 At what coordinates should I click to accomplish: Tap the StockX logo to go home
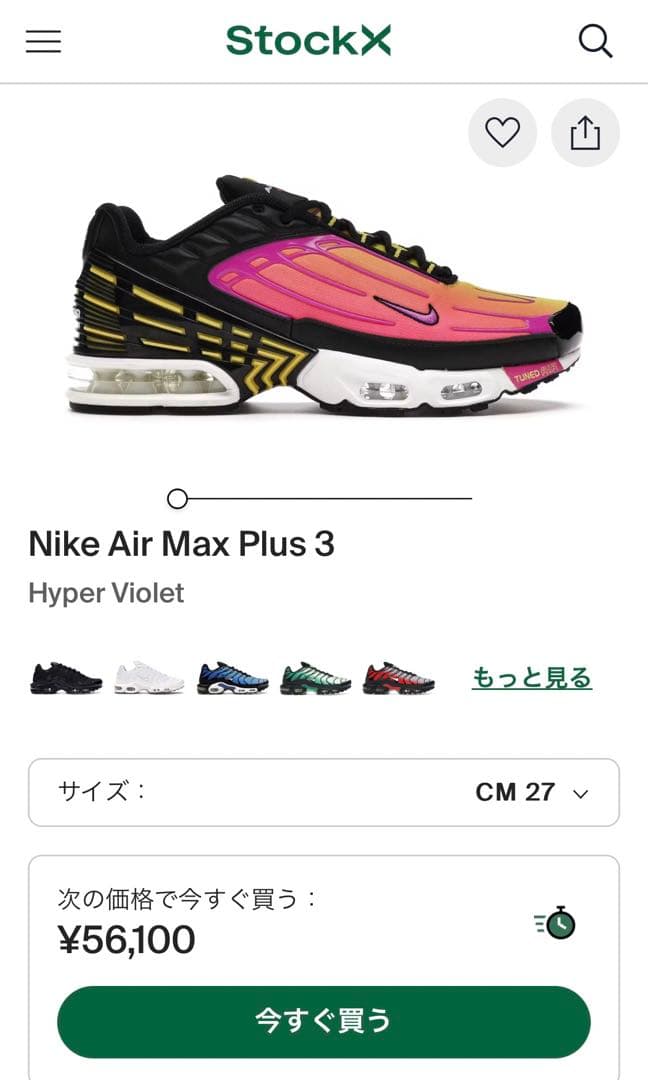308,41
